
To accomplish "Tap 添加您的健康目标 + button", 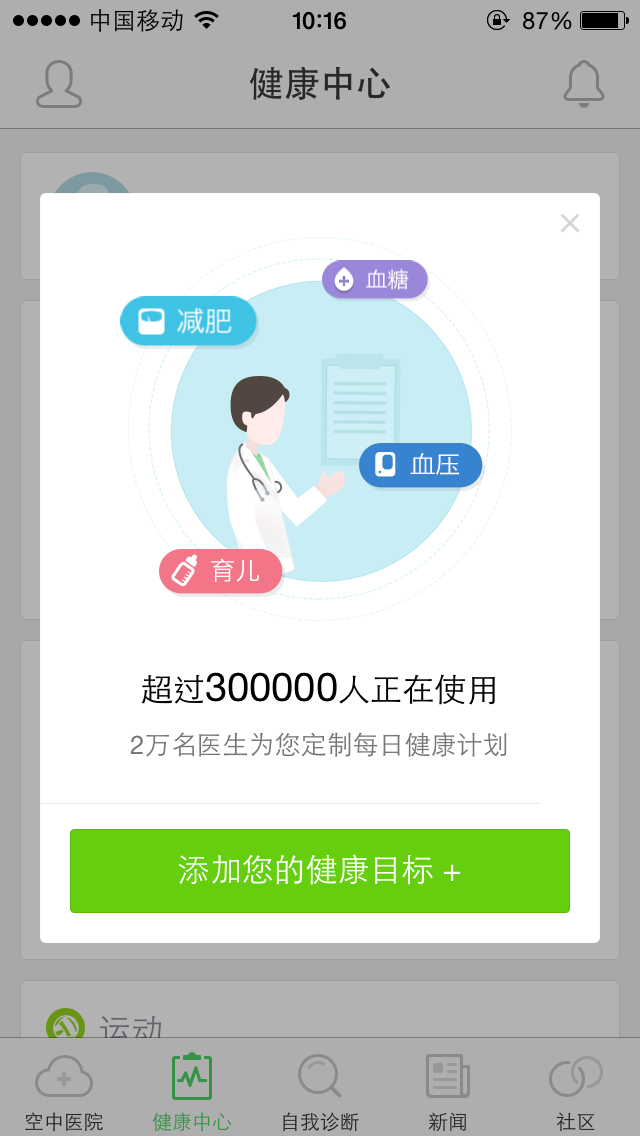I will click(320, 871).
